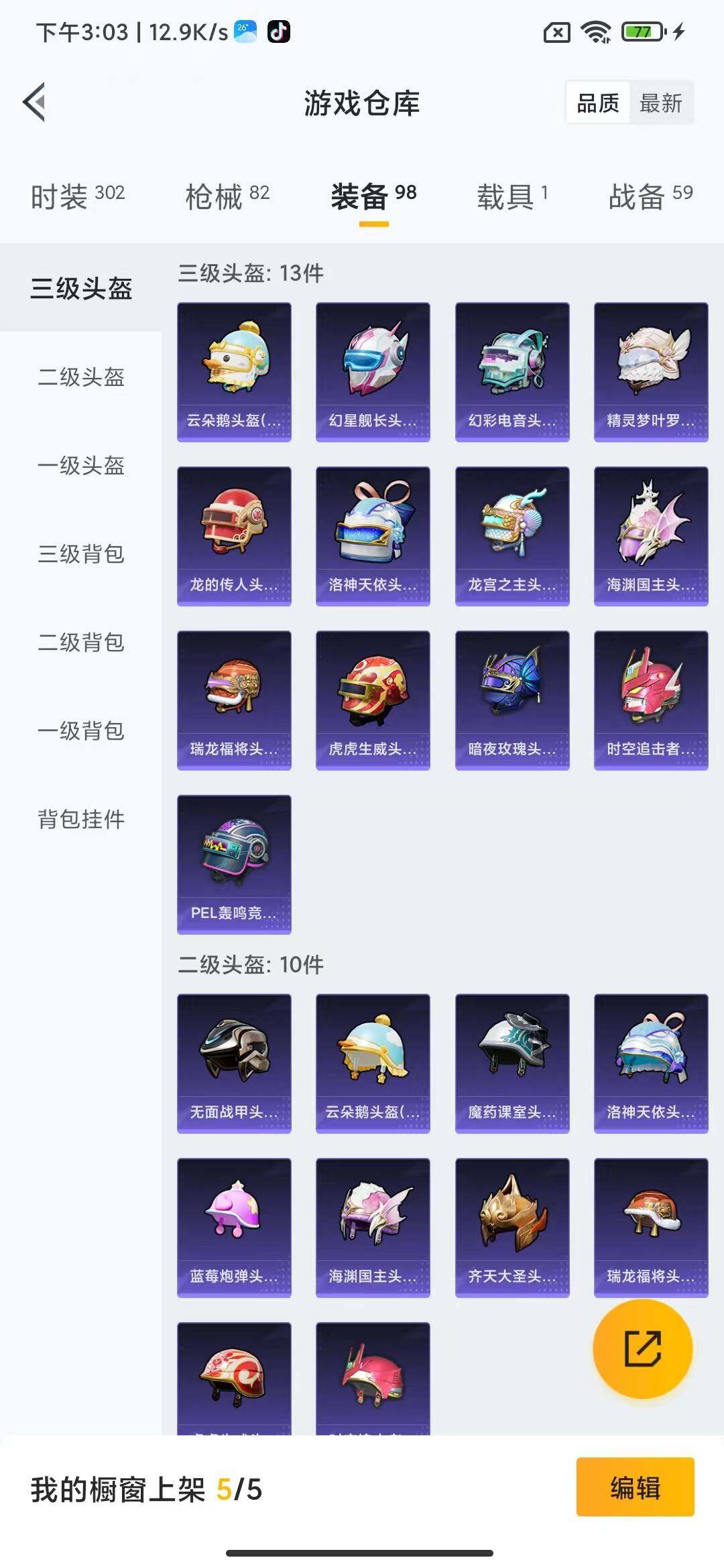View the PEL轰鸣竞 helmet item
The height and width of the screenshot is (1568, 724).
[234, 864]
